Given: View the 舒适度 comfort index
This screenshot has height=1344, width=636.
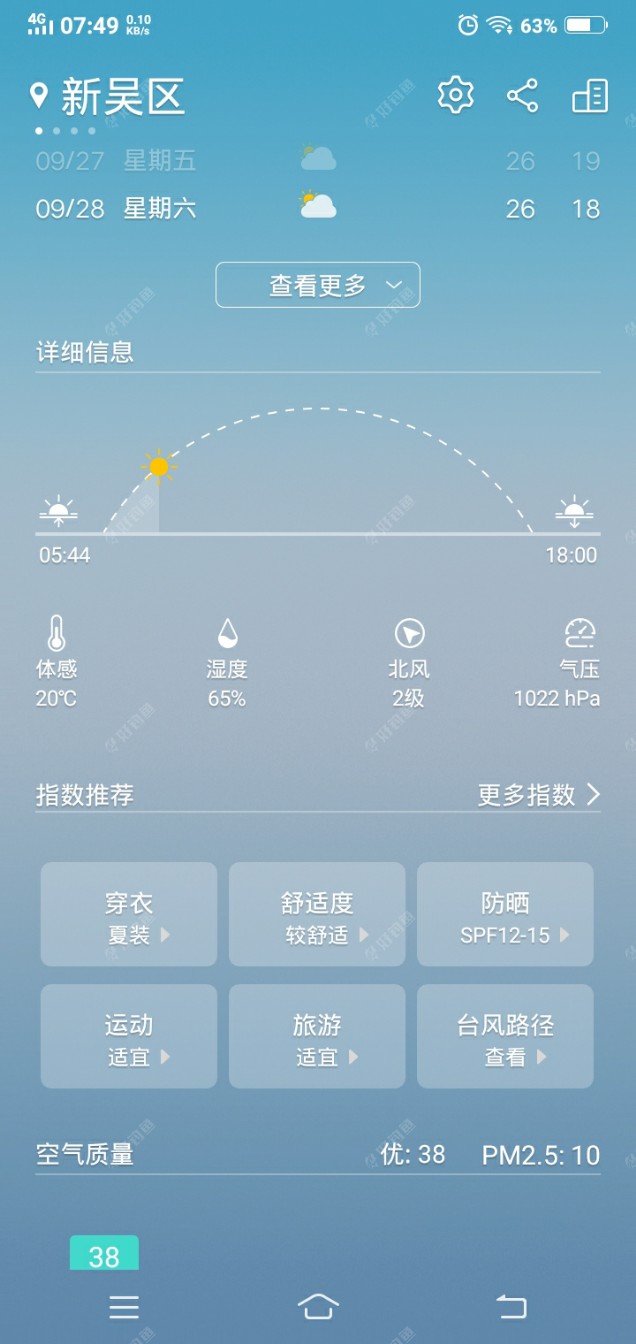Looking at the screenshot, I should coord(317,914).
